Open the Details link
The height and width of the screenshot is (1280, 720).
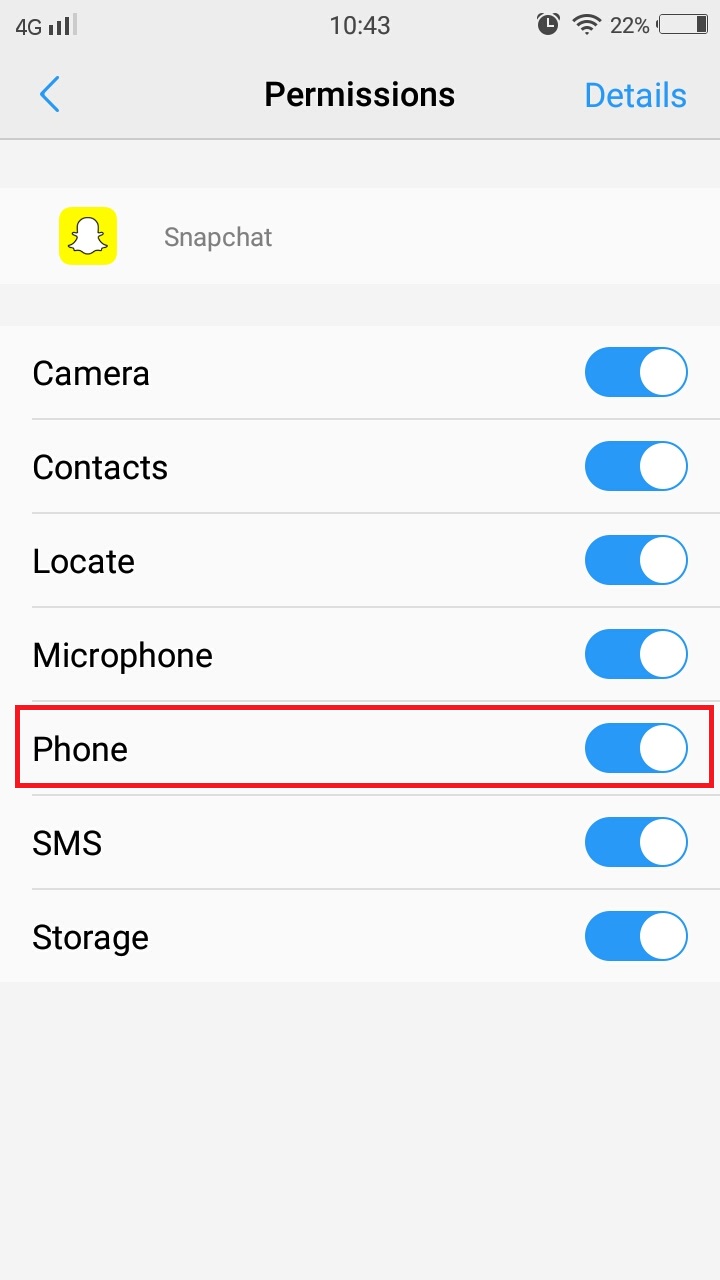tap(635, 95)
